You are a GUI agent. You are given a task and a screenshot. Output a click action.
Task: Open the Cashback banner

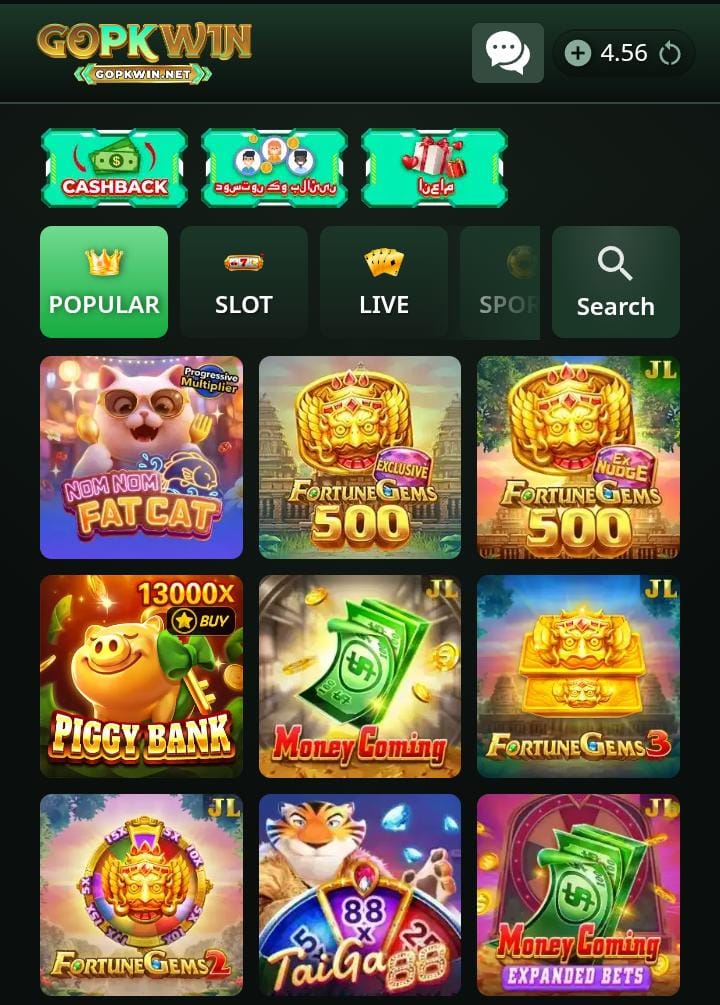coord(115,168)
